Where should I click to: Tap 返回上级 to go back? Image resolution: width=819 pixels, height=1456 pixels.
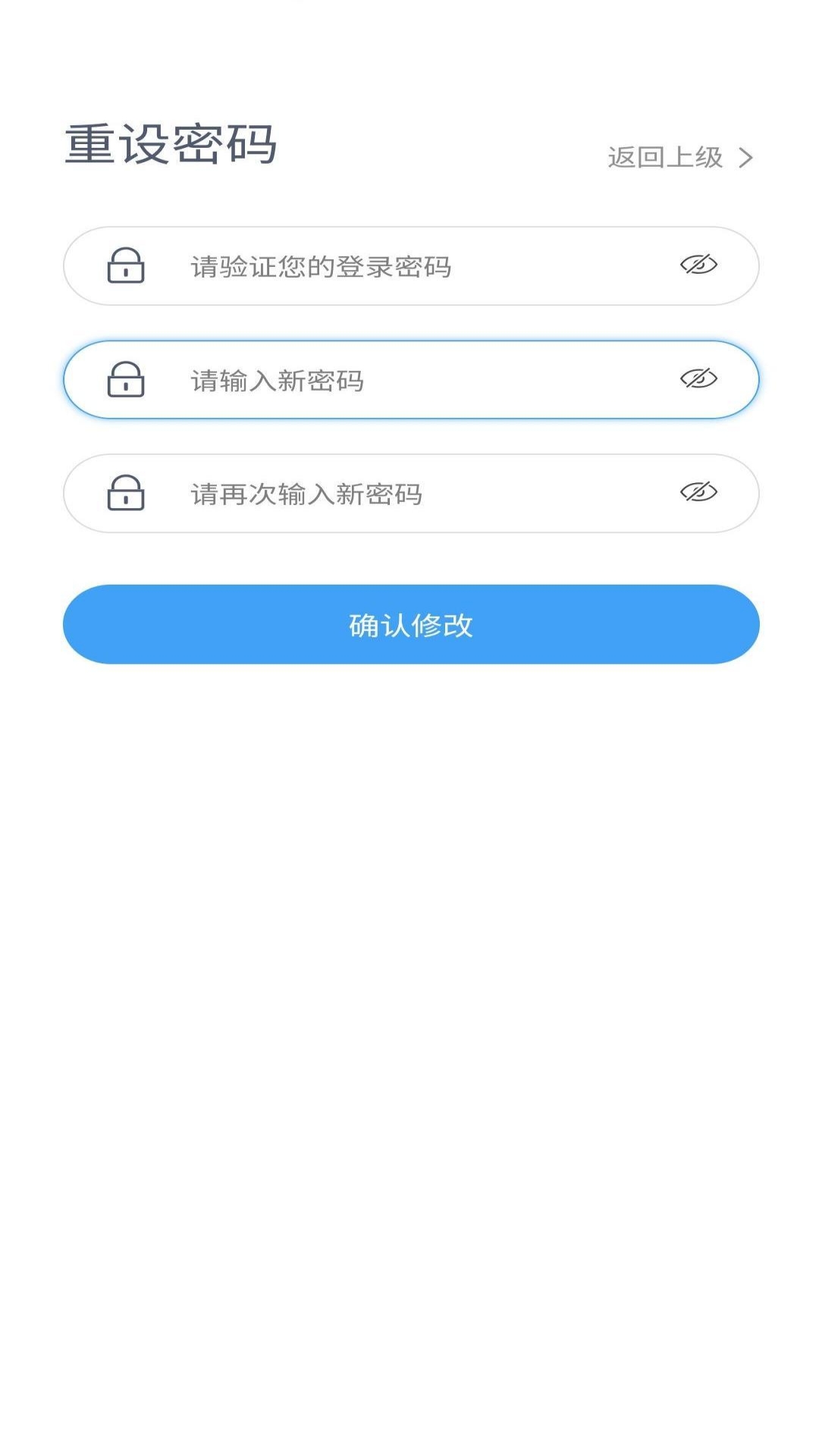(x=679, y=158)
